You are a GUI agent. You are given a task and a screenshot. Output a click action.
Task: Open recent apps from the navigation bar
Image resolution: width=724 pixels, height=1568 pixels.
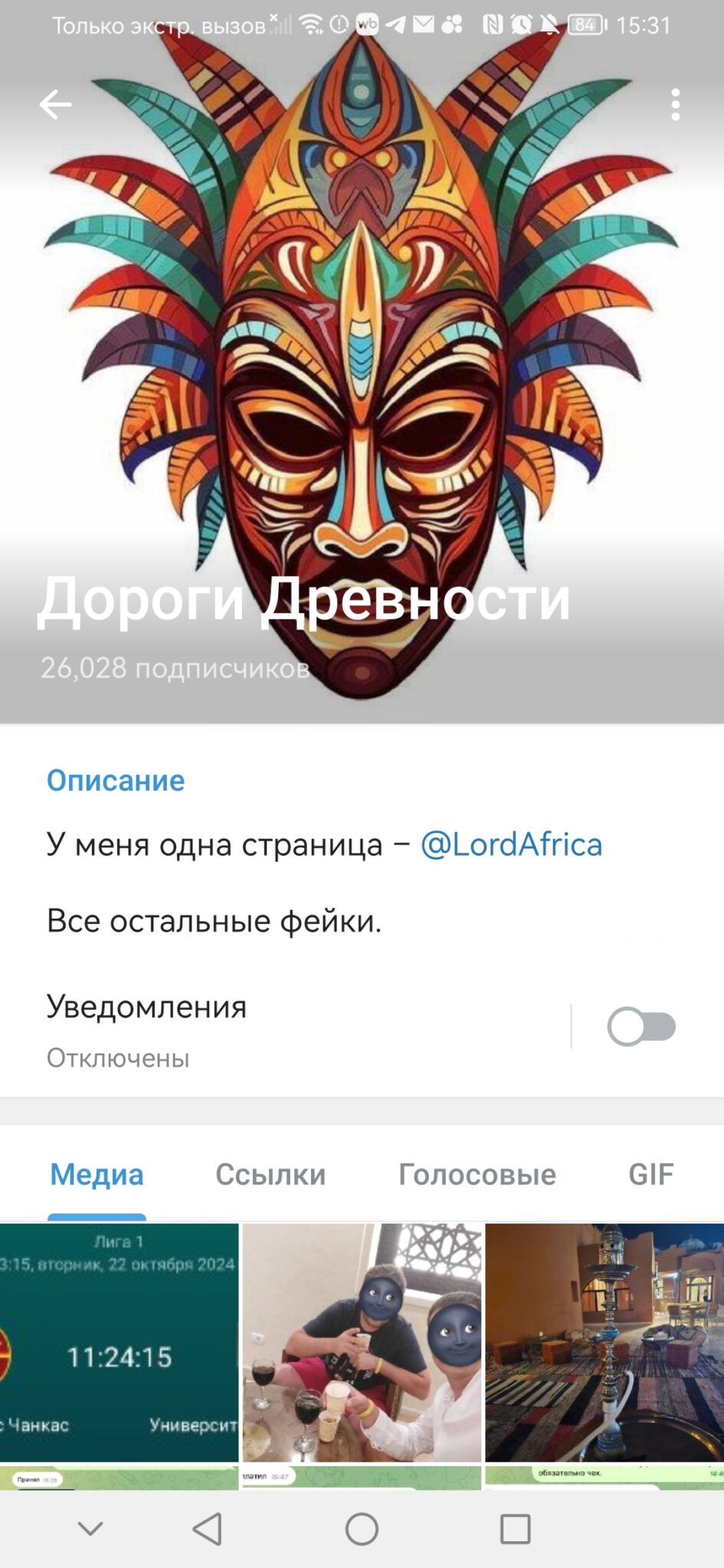(515, 1529)
